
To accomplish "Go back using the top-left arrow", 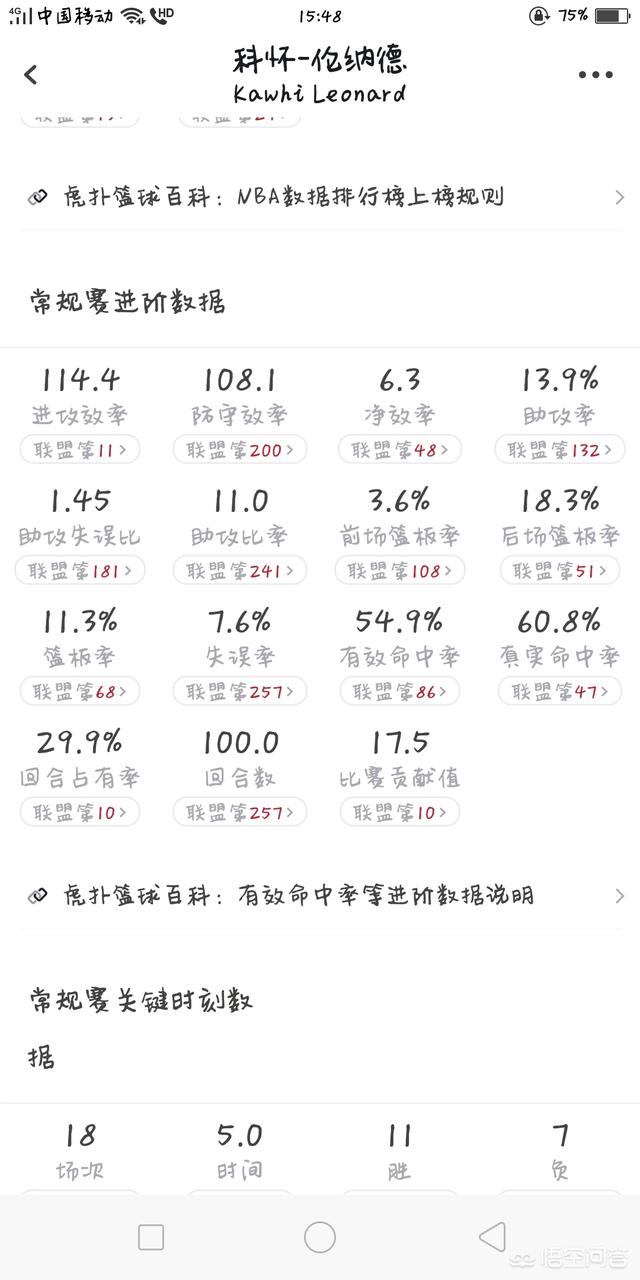I will (31, 74).
